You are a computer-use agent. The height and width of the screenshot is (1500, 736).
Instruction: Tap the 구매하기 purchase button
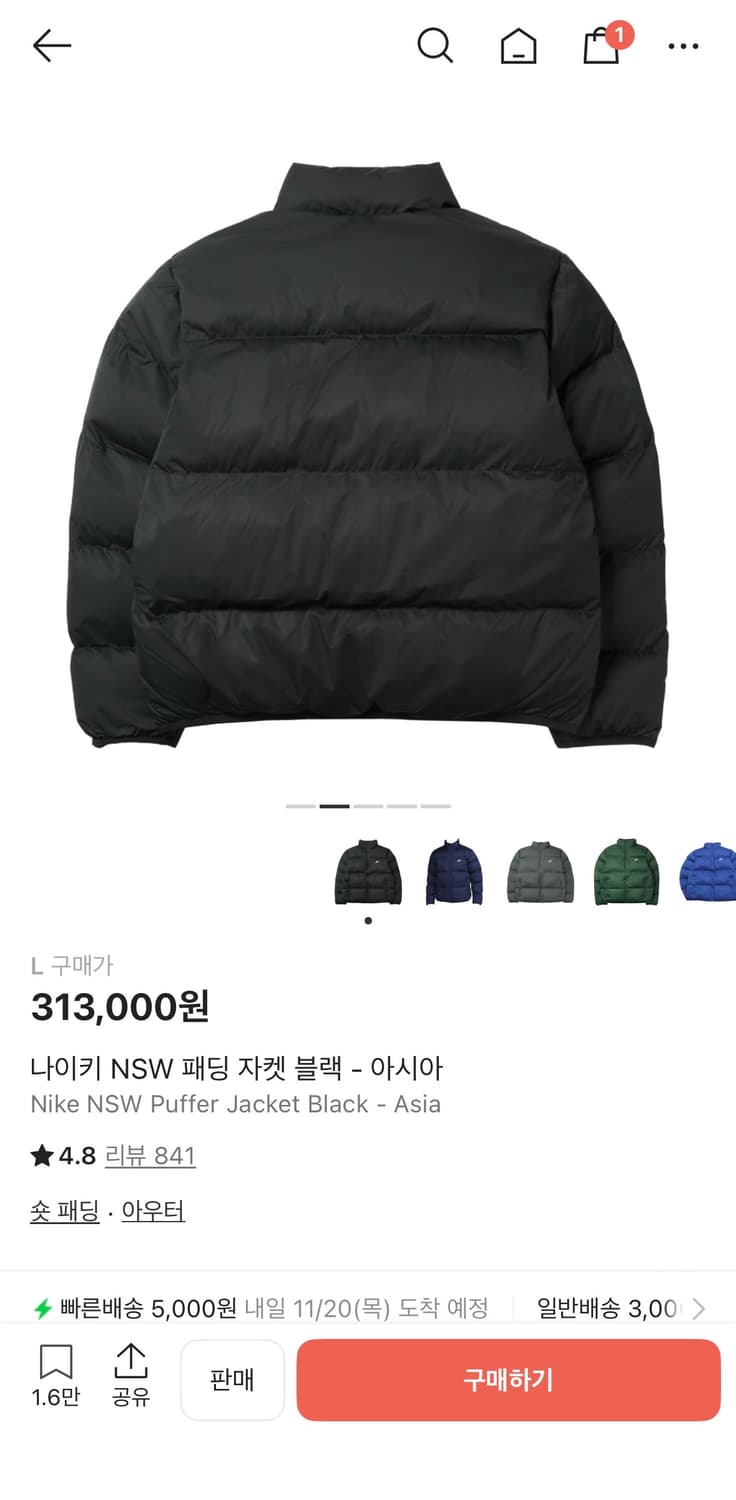point(508,1380)
